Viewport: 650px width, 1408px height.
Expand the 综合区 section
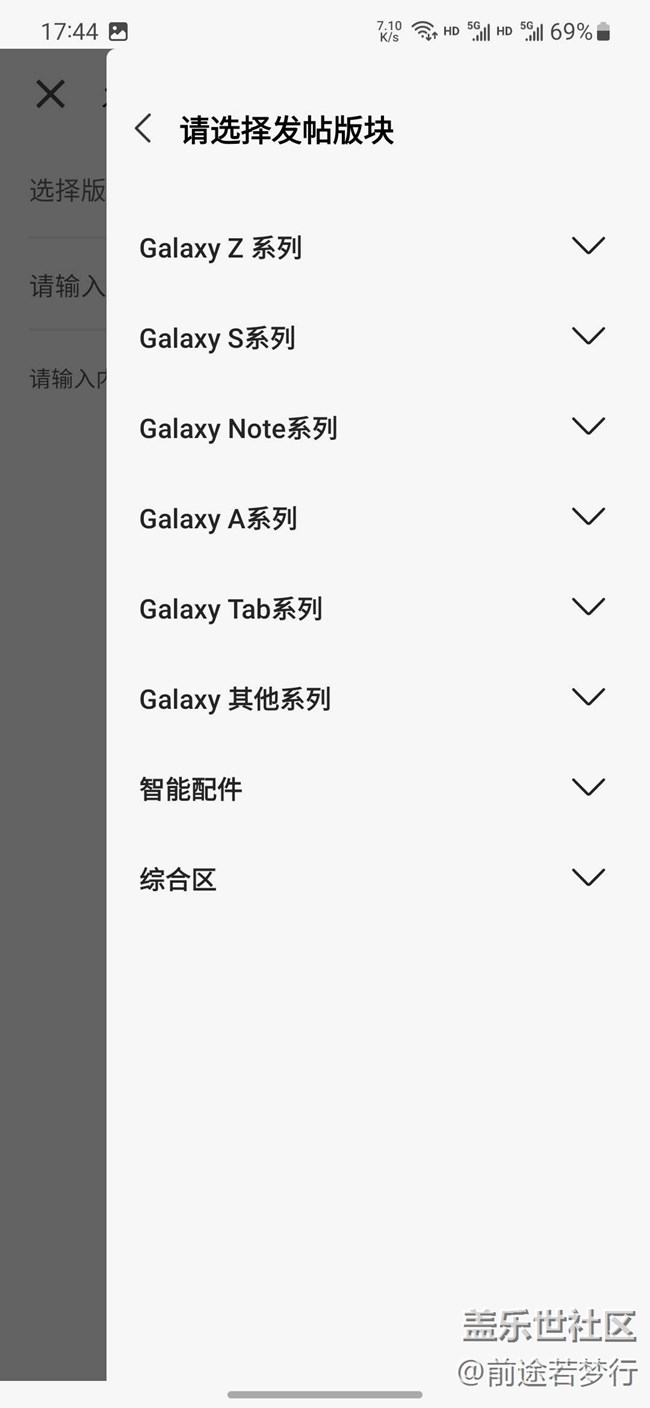coord(588,877)
